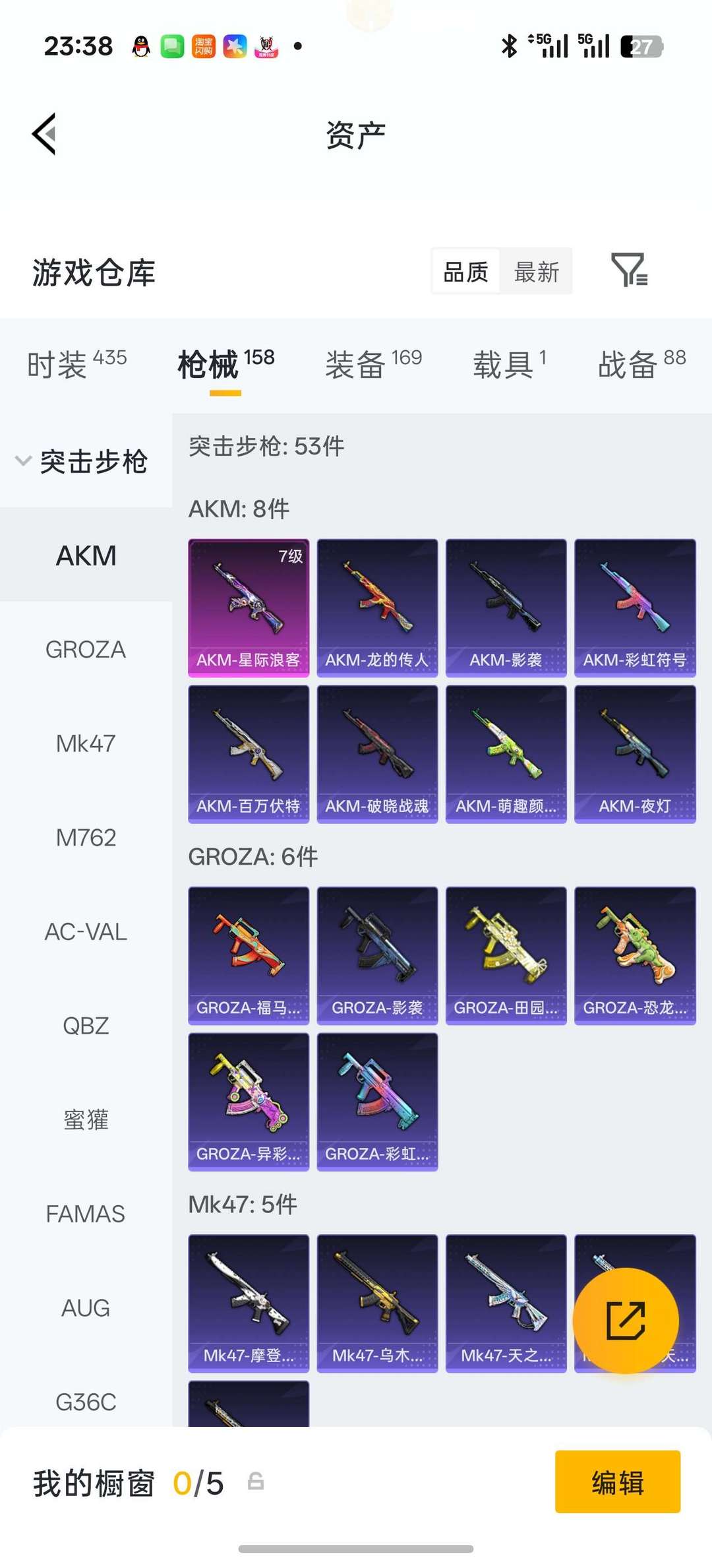This screenshot has width=712, height=1568.
Task: Switch to the 时装 tab
Action: point(76,364)
